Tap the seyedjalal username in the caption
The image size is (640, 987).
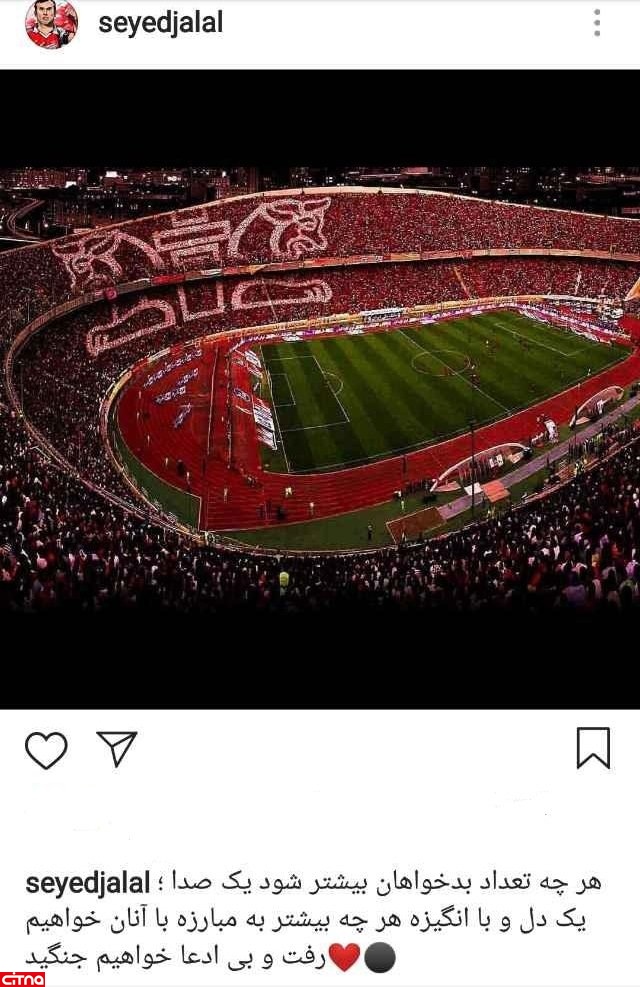tap(87, 884)
